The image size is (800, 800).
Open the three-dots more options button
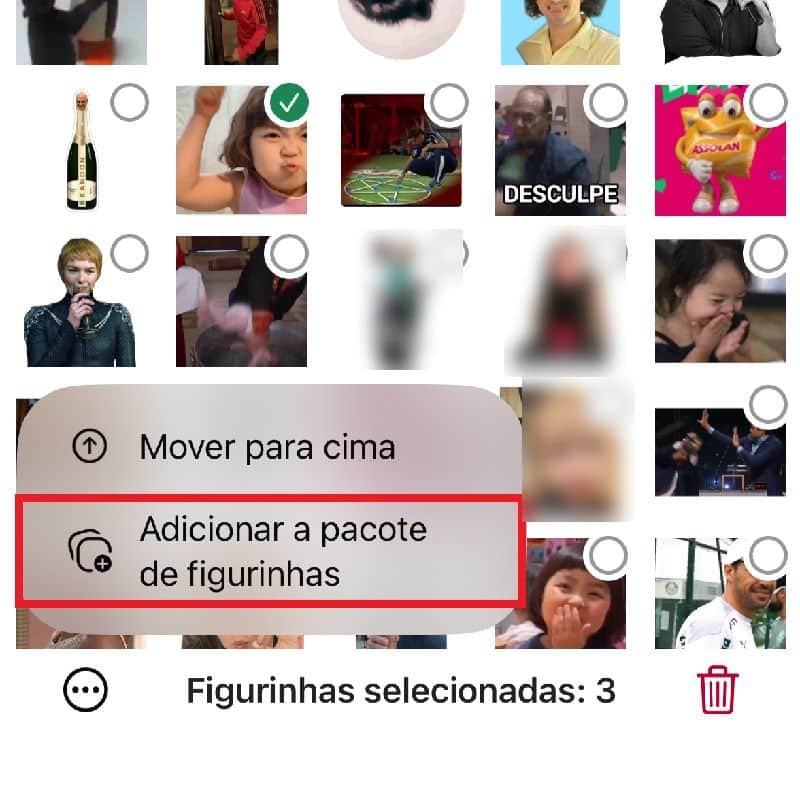(x=85, y=689)
